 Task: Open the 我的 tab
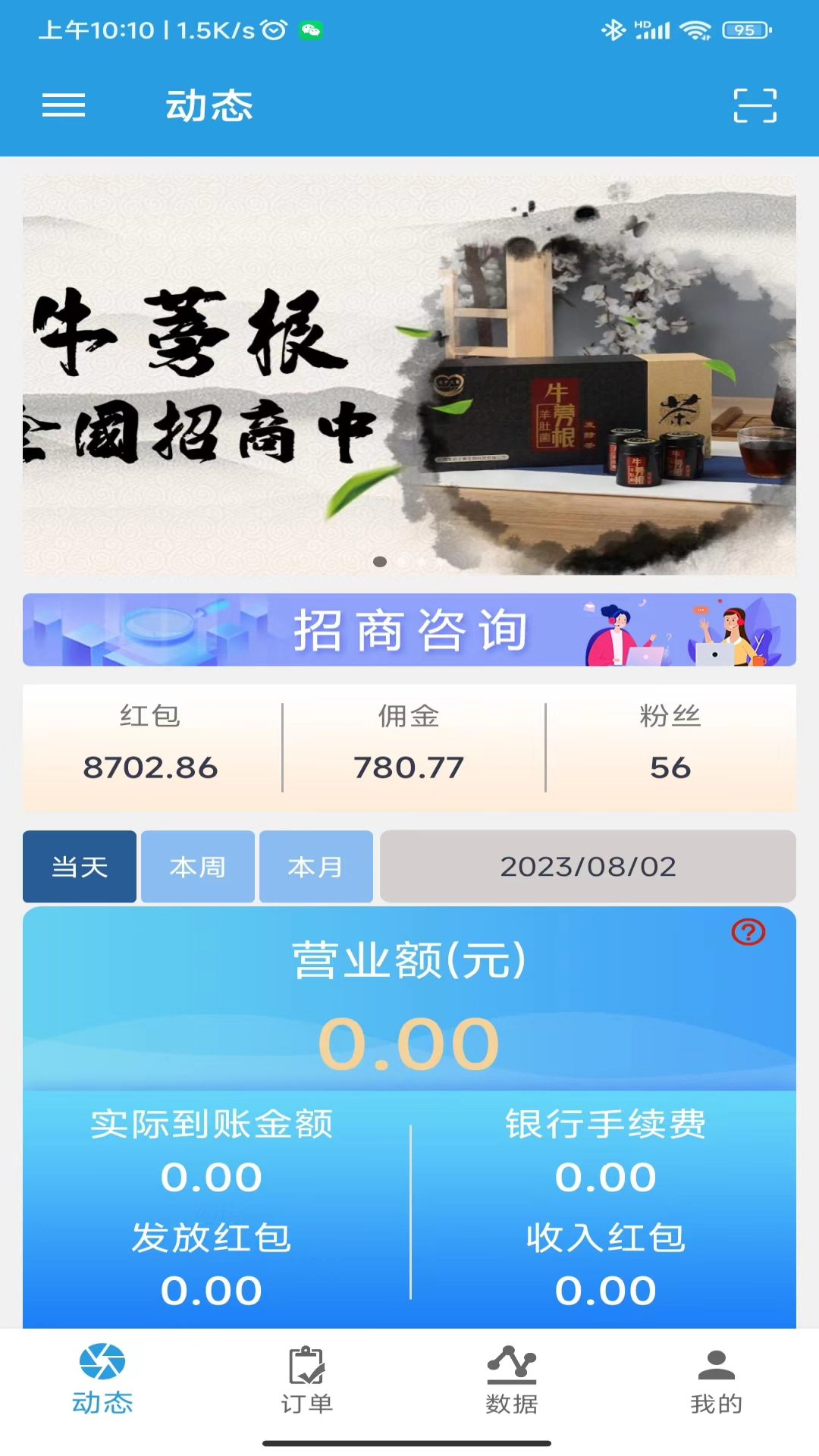[x=717, y=1380]
